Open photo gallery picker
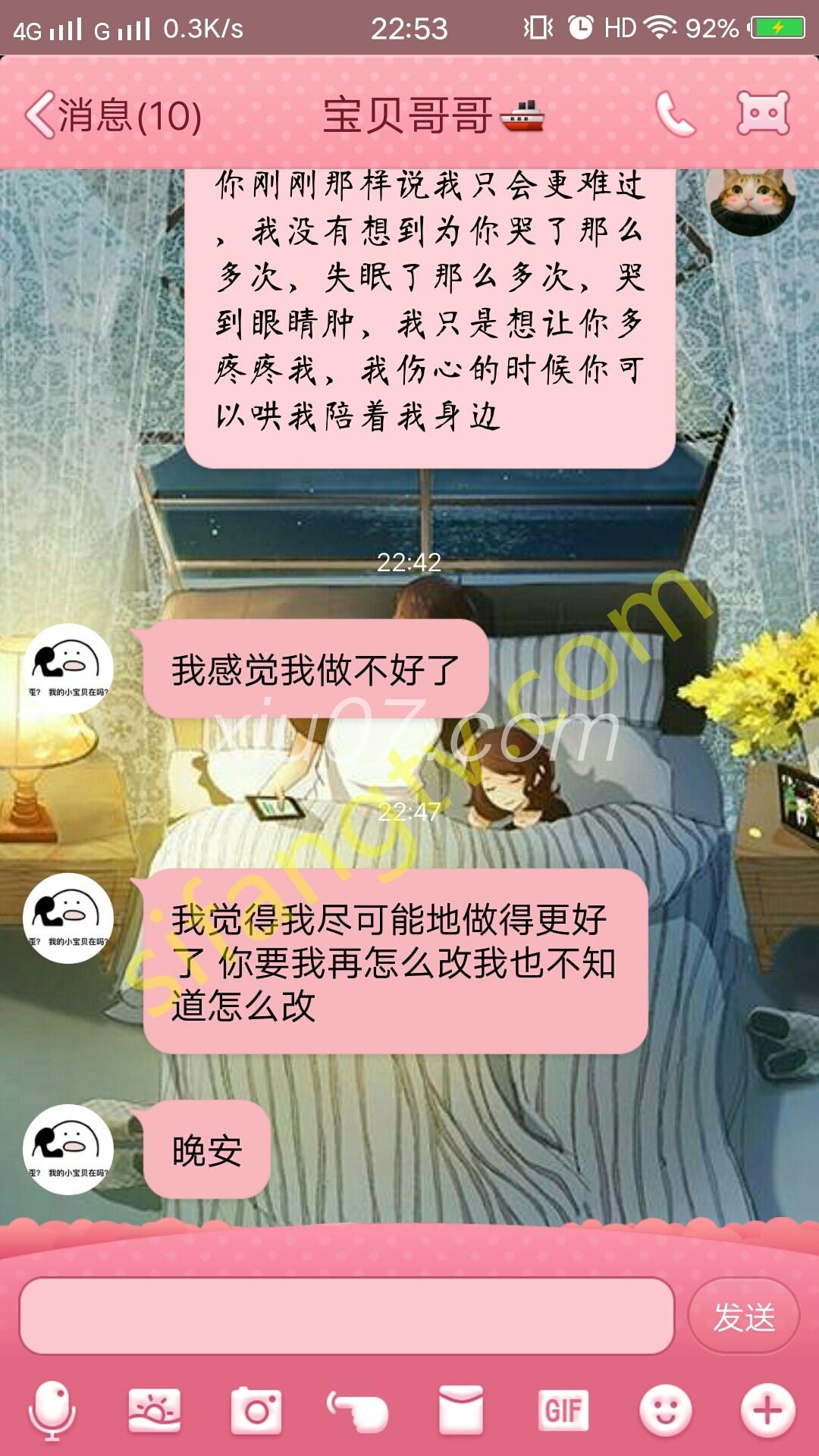 [x=155, y=1410]
